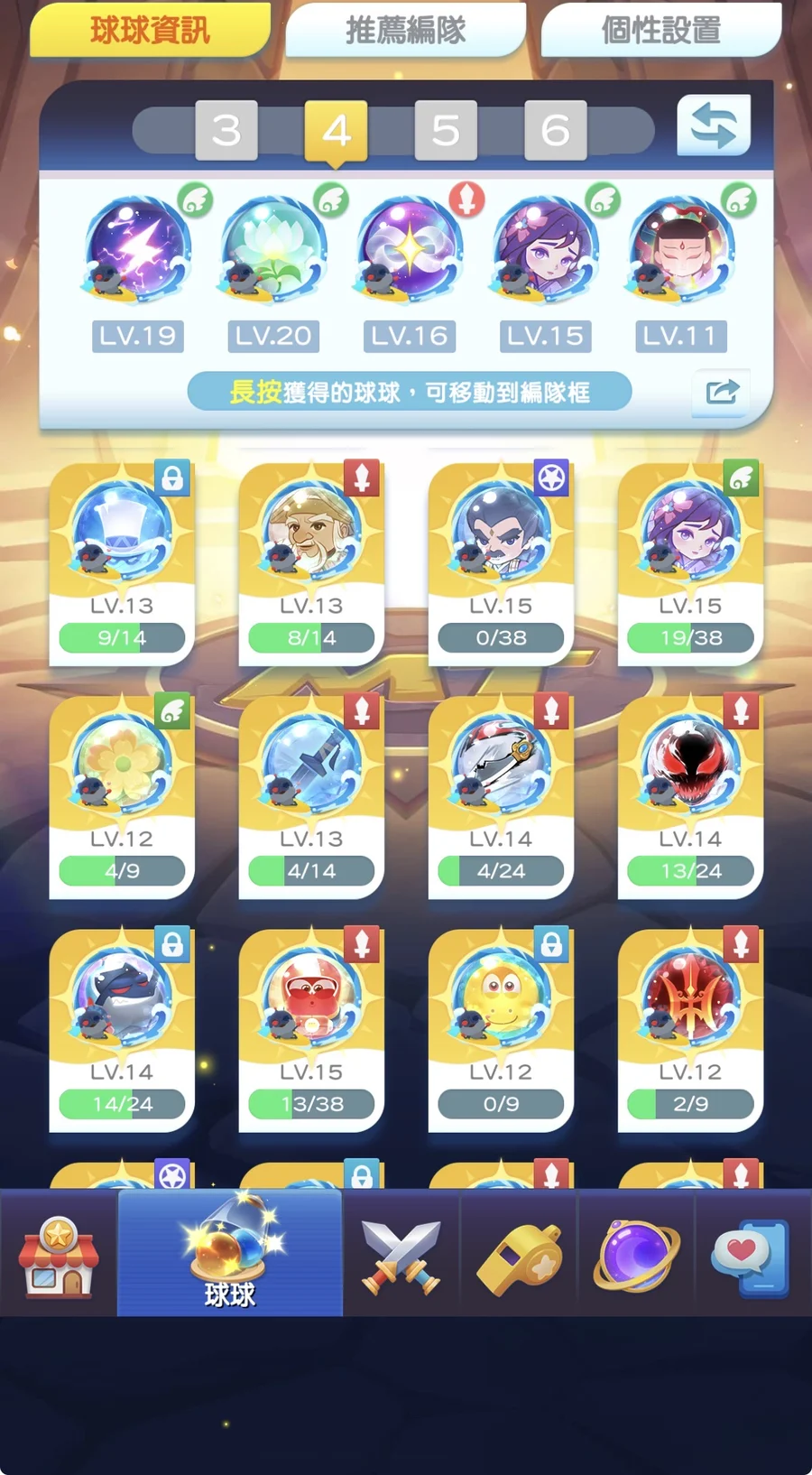The height and width of the screenshot is (1475, 812).
Task: Open the crossed swords battle tab
Action: (401, 1255)
